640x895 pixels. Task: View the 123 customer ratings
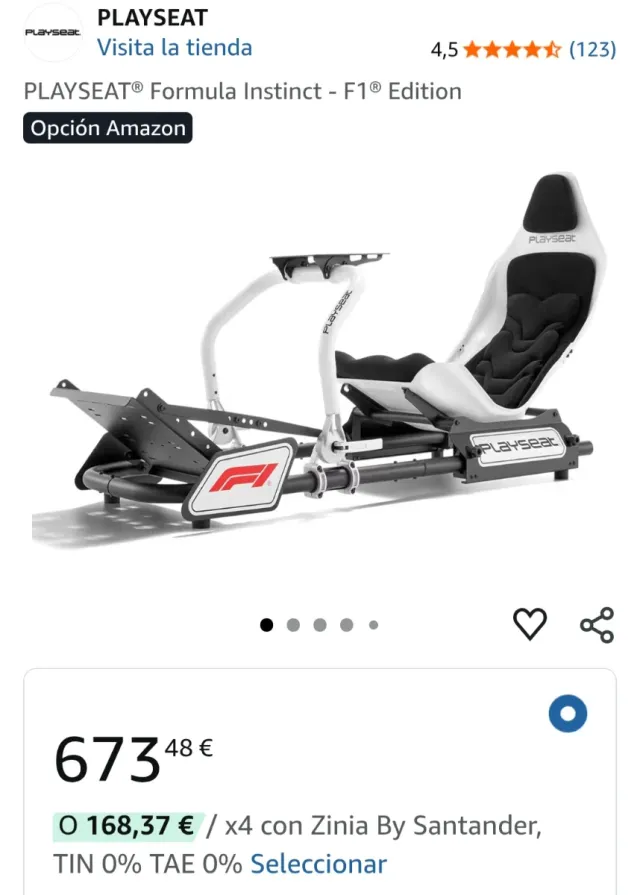click(x=592, y=48)
